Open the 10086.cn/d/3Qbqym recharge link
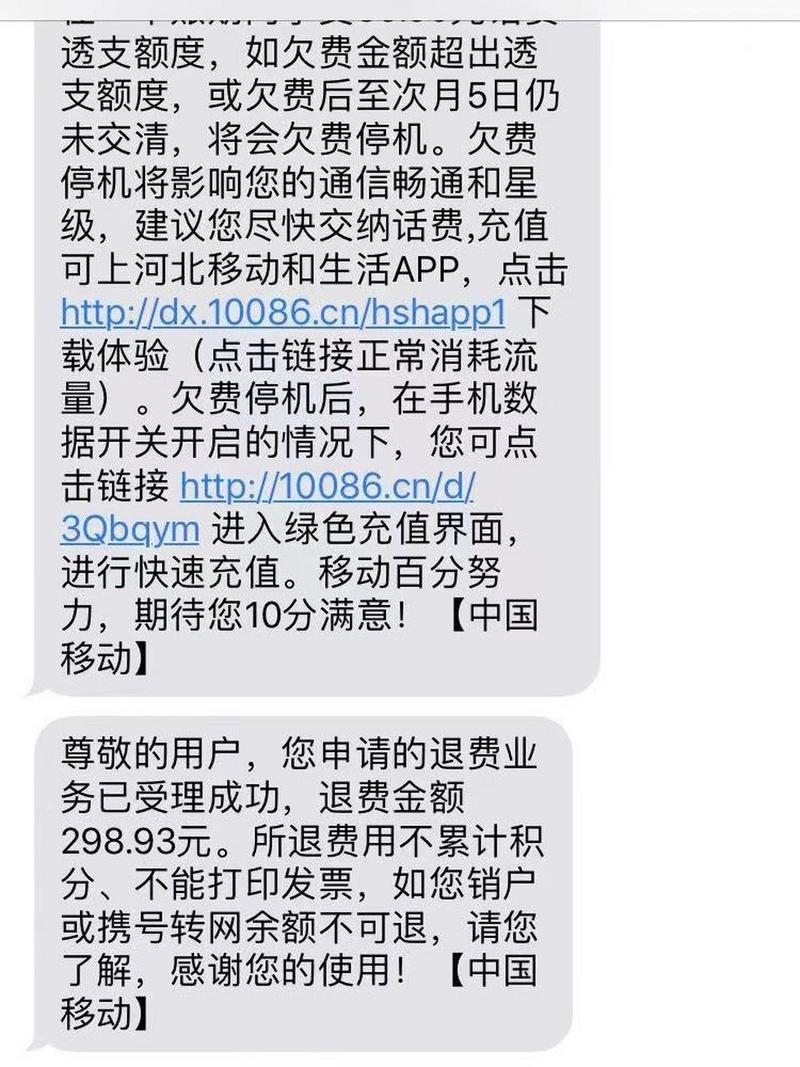This screenshot has width=800, height=1067. click(327, 486)
